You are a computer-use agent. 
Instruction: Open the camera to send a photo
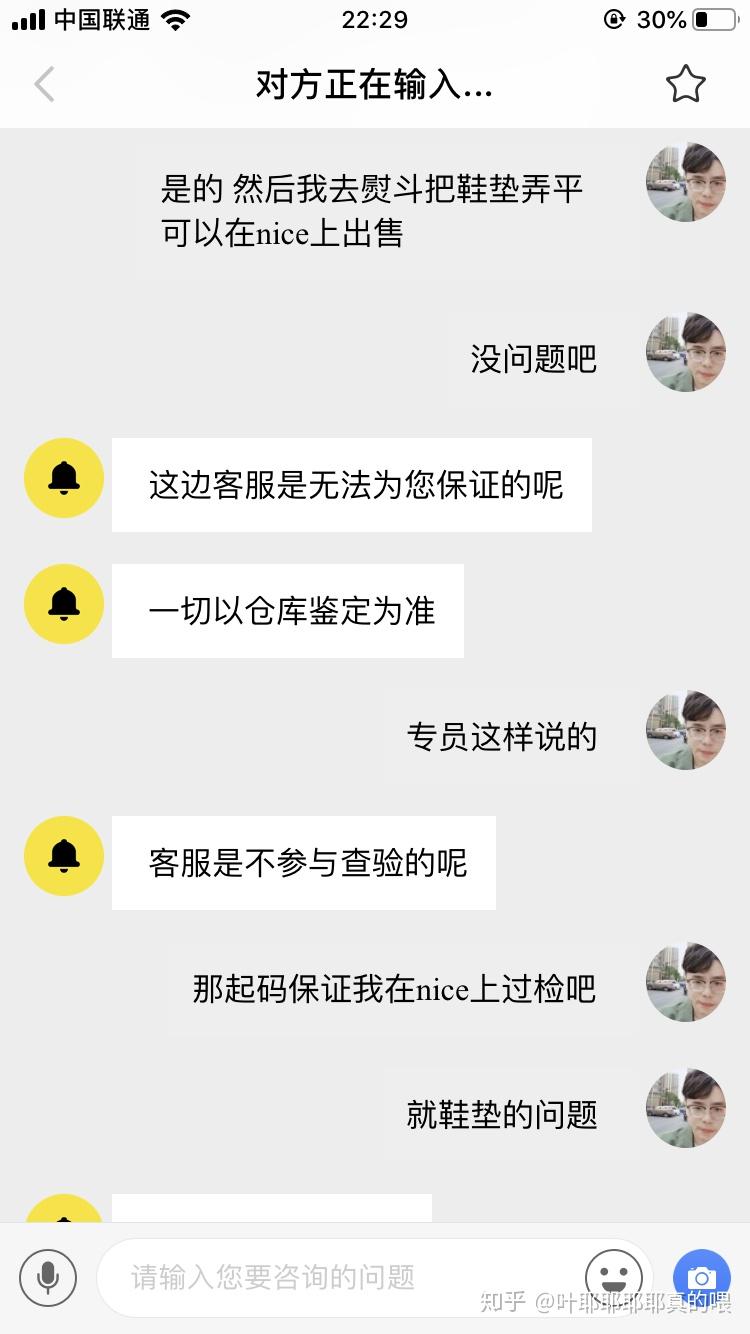pyautogui.click(x=701, y=1277)
